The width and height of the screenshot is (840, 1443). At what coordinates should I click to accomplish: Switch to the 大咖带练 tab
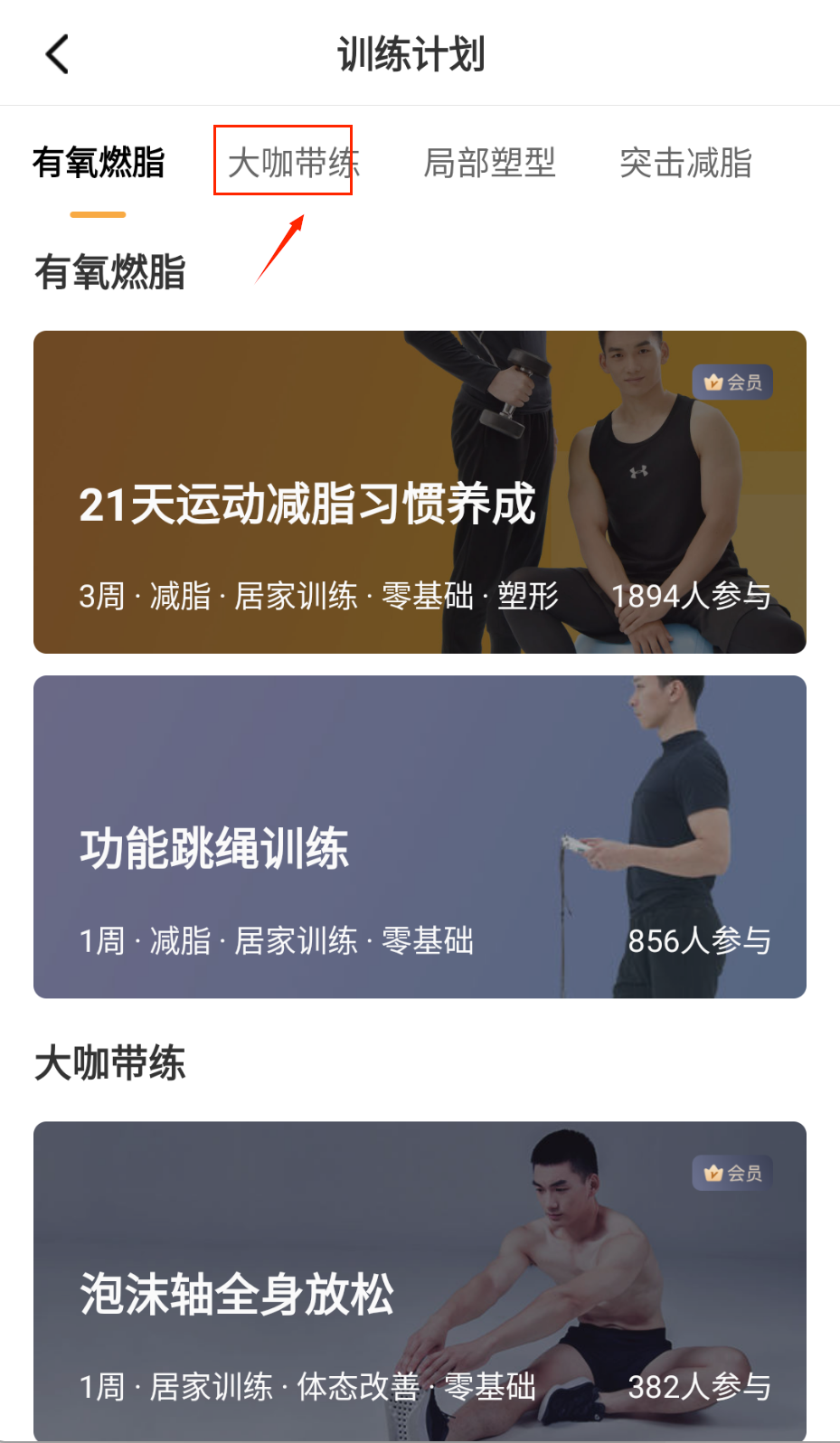pos(293,164)
